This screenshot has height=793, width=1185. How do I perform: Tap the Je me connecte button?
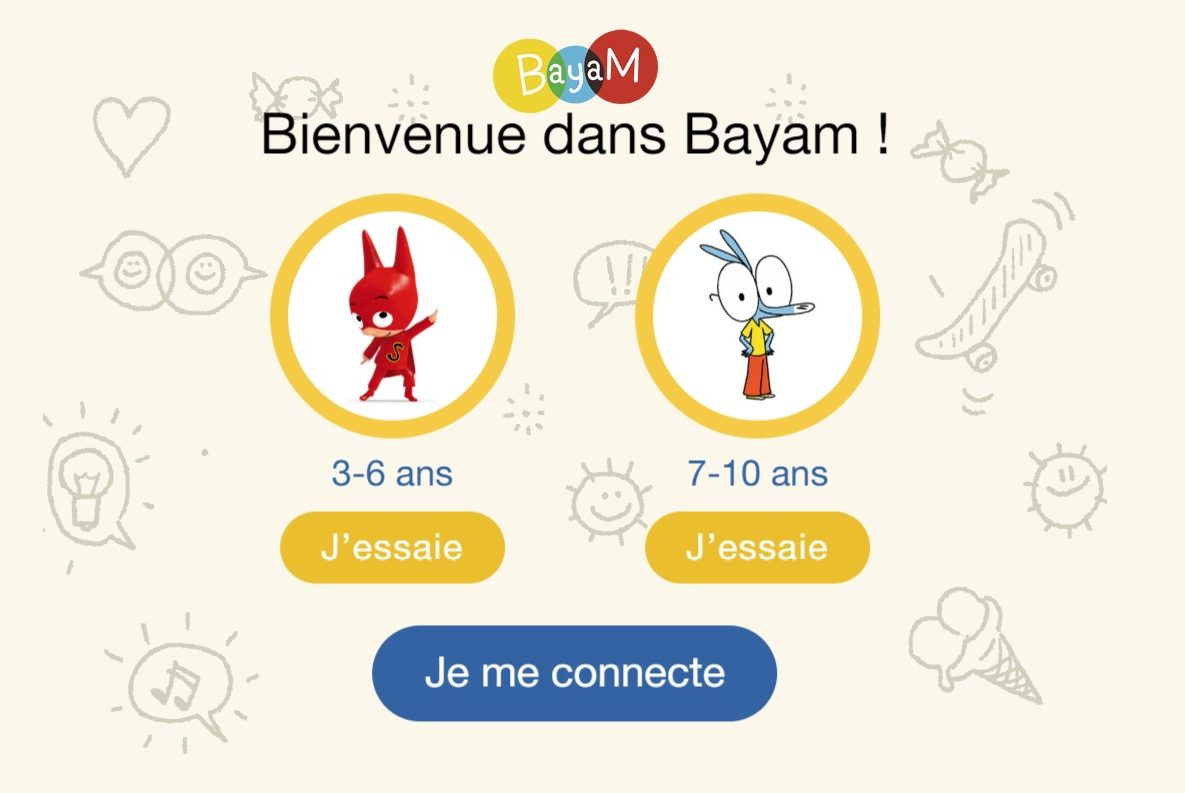point(574,673)
